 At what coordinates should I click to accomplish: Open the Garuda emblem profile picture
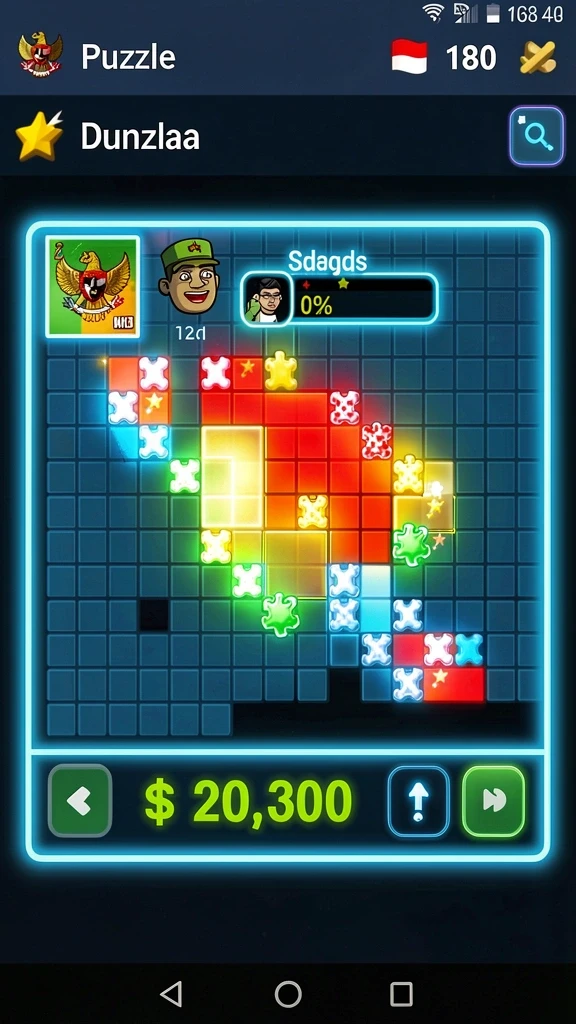click(x=93, y=287)
